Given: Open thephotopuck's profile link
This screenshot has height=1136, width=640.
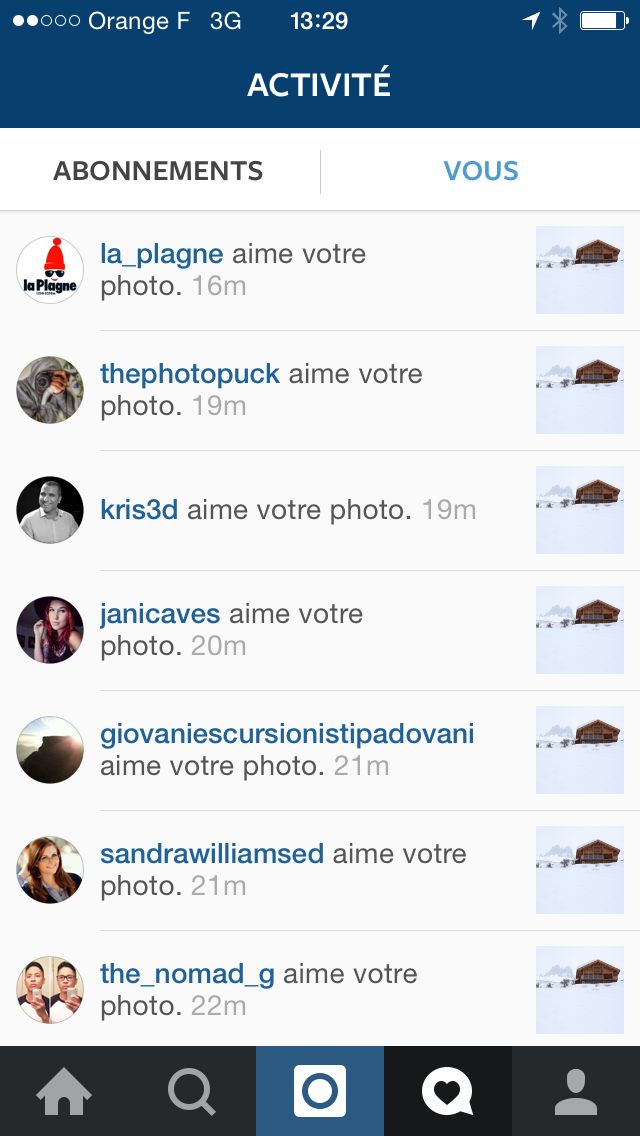Looking at the screenshot, I should 190,374.
